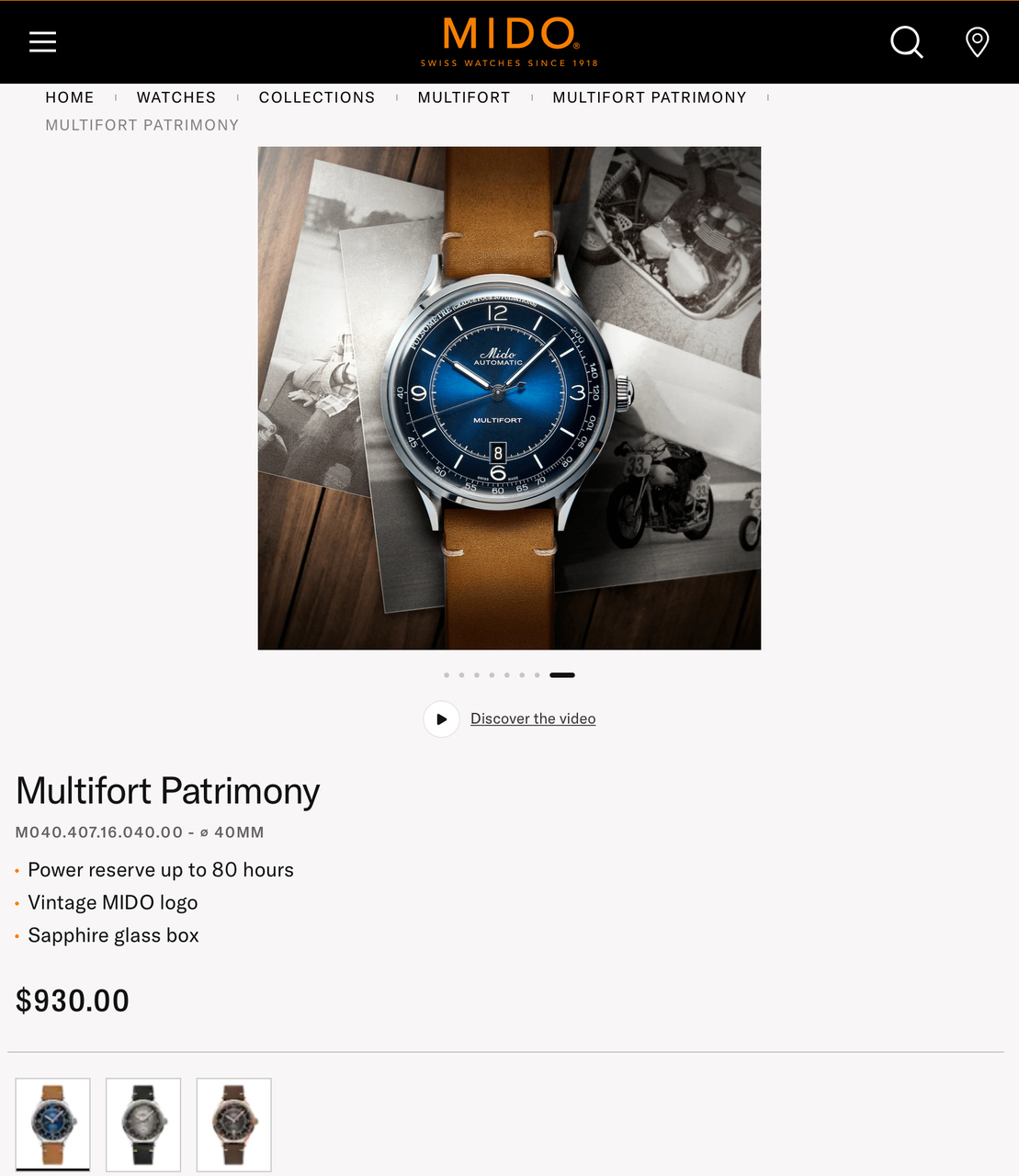This screenshot has height=1176, width=1019.
Task: Choose the black strap grey dial variant
Action: click(x=143, y=1124)
